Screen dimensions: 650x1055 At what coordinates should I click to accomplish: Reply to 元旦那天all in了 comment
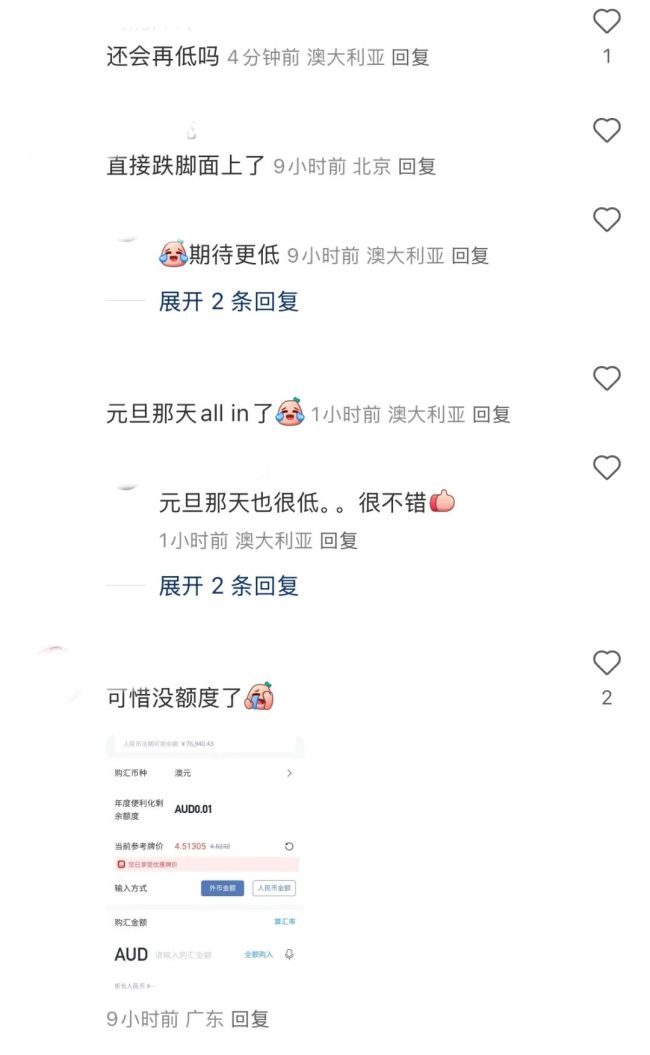click(491, 413)
